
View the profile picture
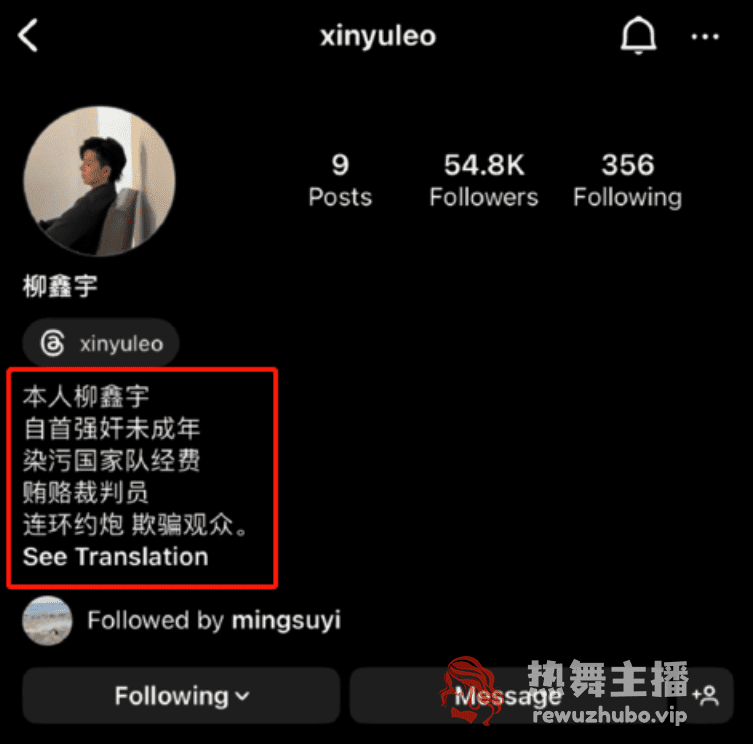[x=99, y=180]
